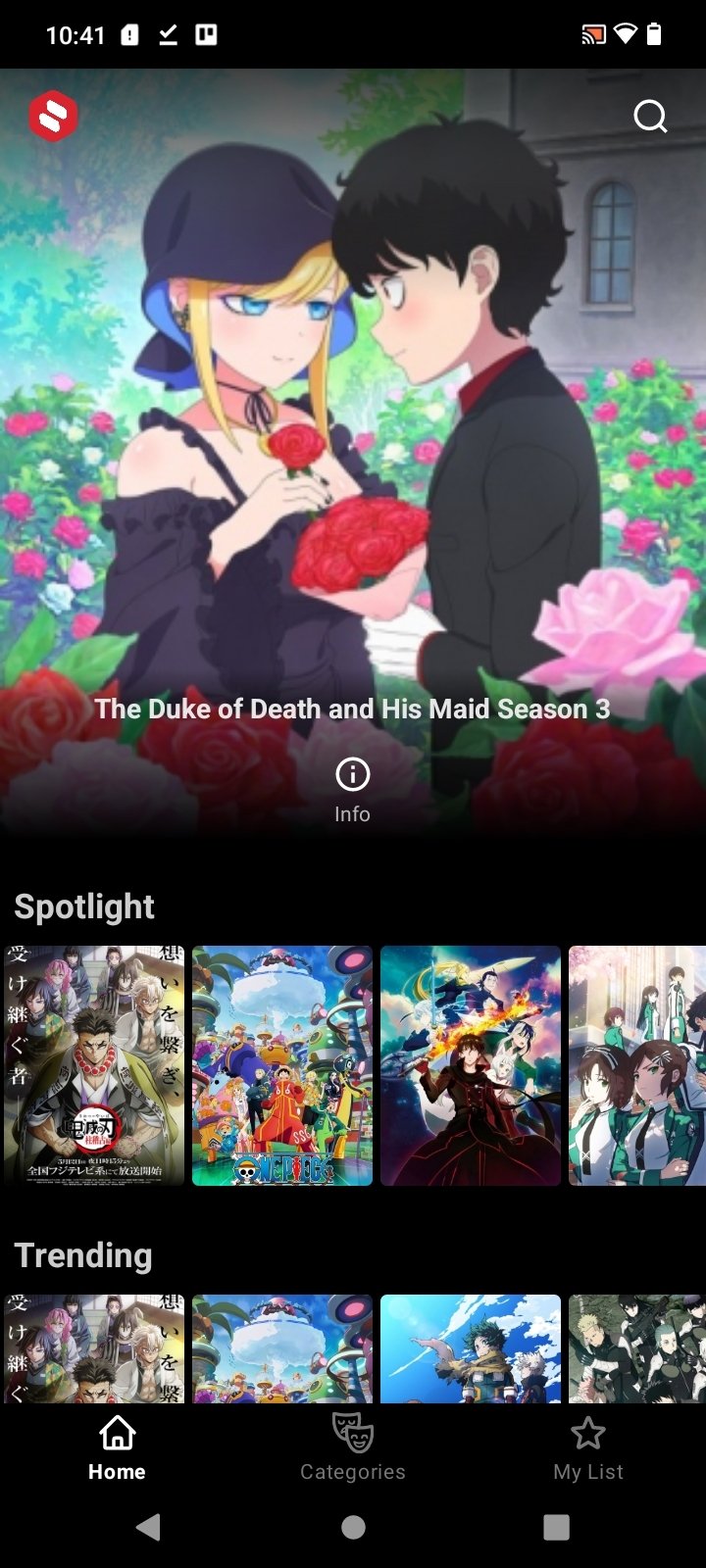Image resolution: width=706 pixels, height=1568 pixels.
Task: Open the green uniform girls poster in Spotlight
Action: 637,1065
